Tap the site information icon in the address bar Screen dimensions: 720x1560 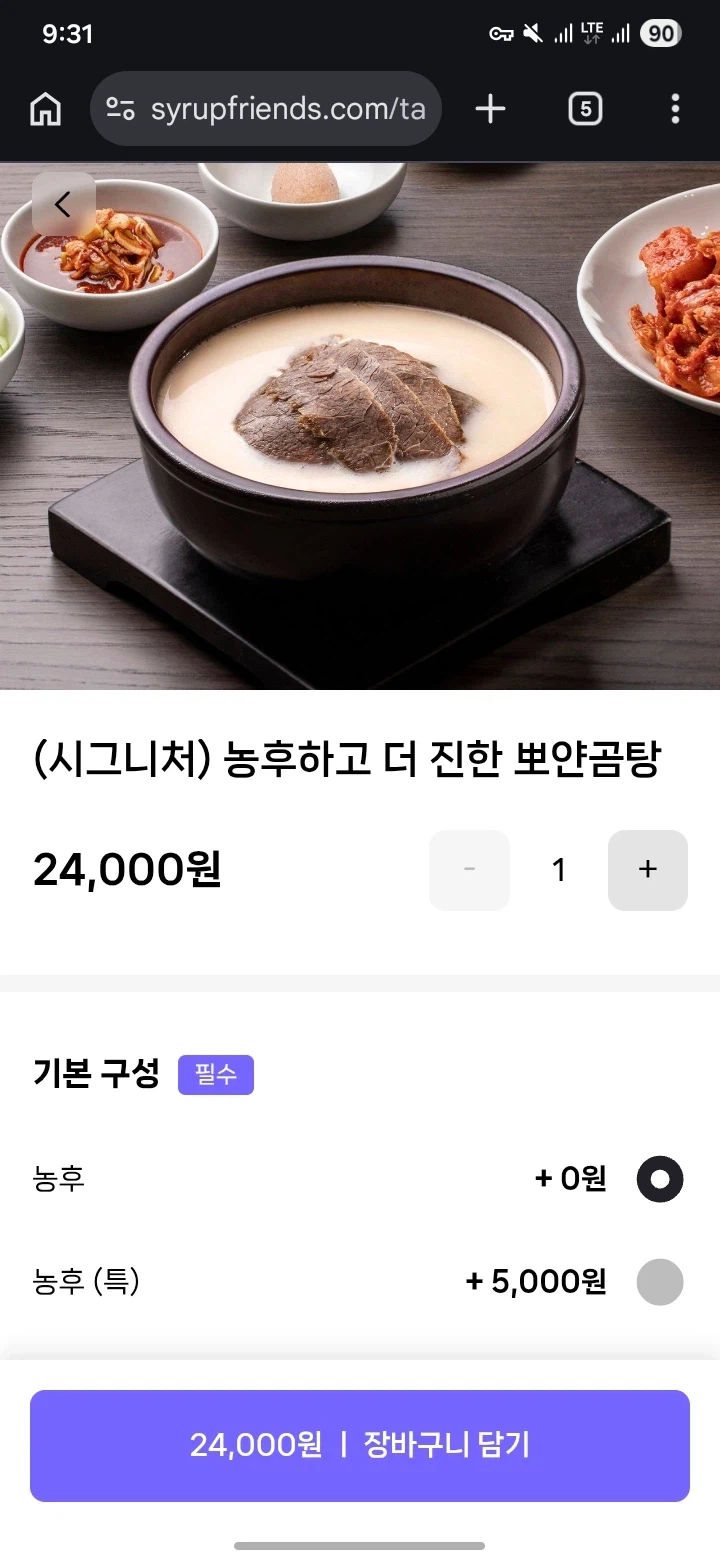coord(120,109)
